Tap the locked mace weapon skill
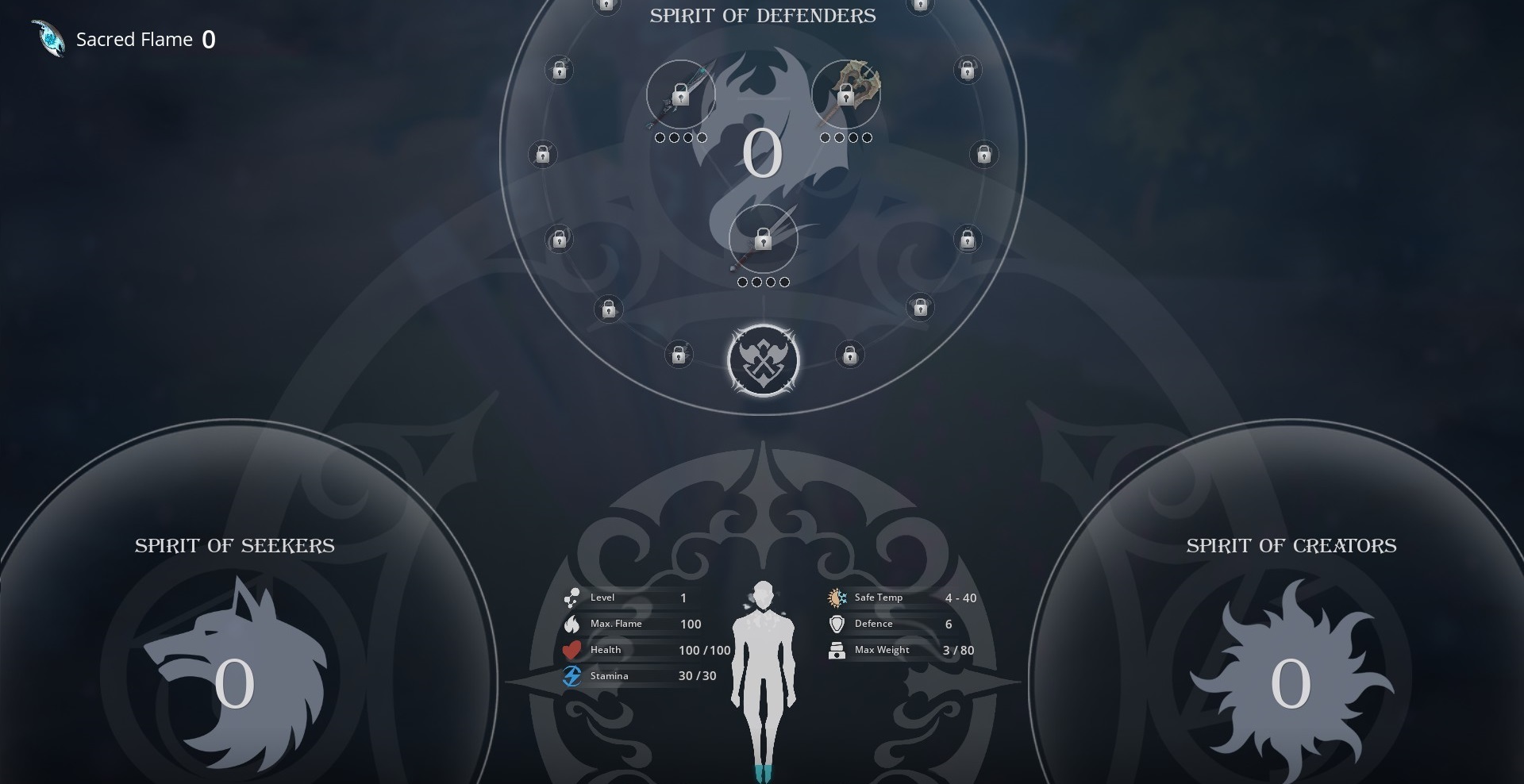 [x=845, y=95]
